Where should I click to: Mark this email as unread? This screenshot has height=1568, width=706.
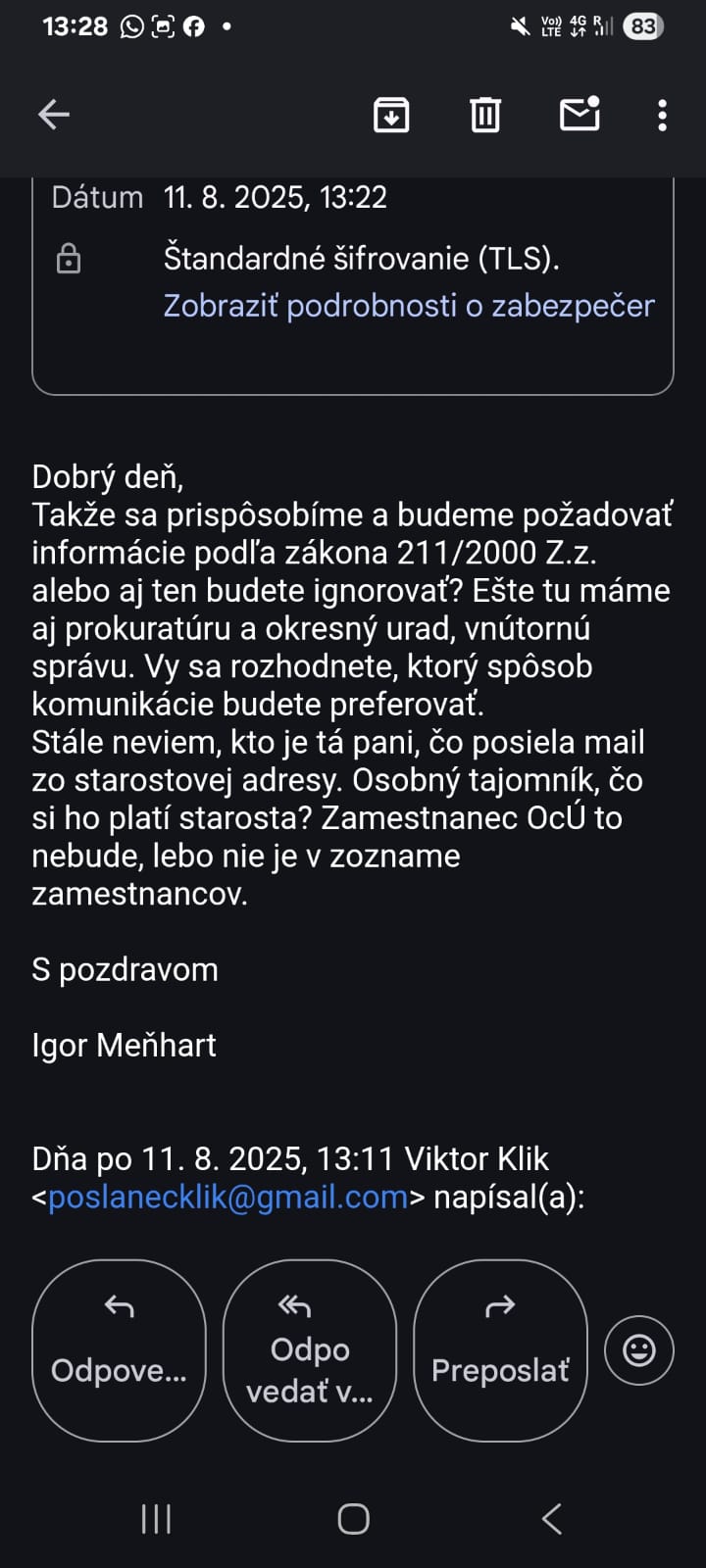pos(580,115)
